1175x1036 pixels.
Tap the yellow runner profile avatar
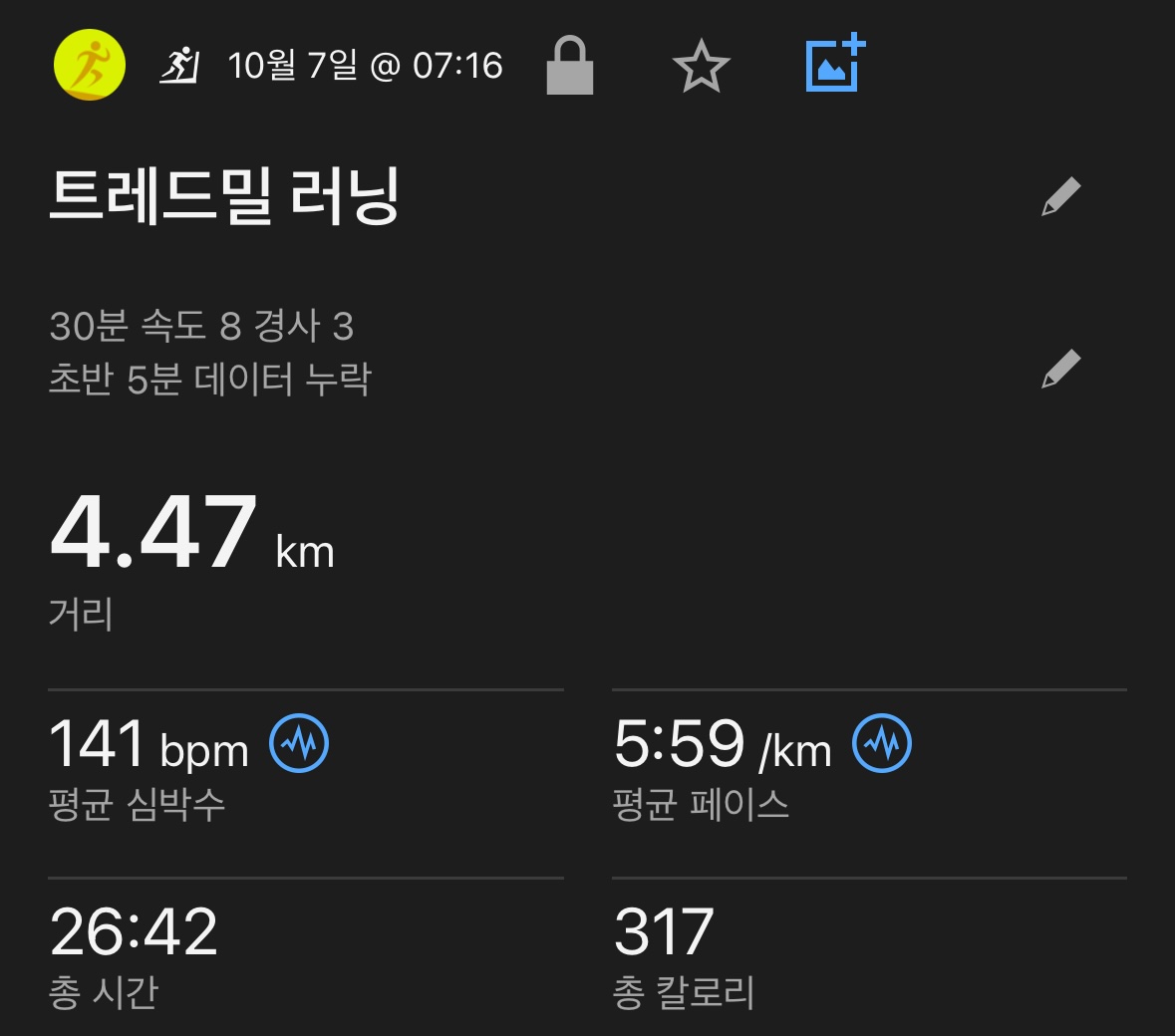pyautogui.click(x=89, y=66)
